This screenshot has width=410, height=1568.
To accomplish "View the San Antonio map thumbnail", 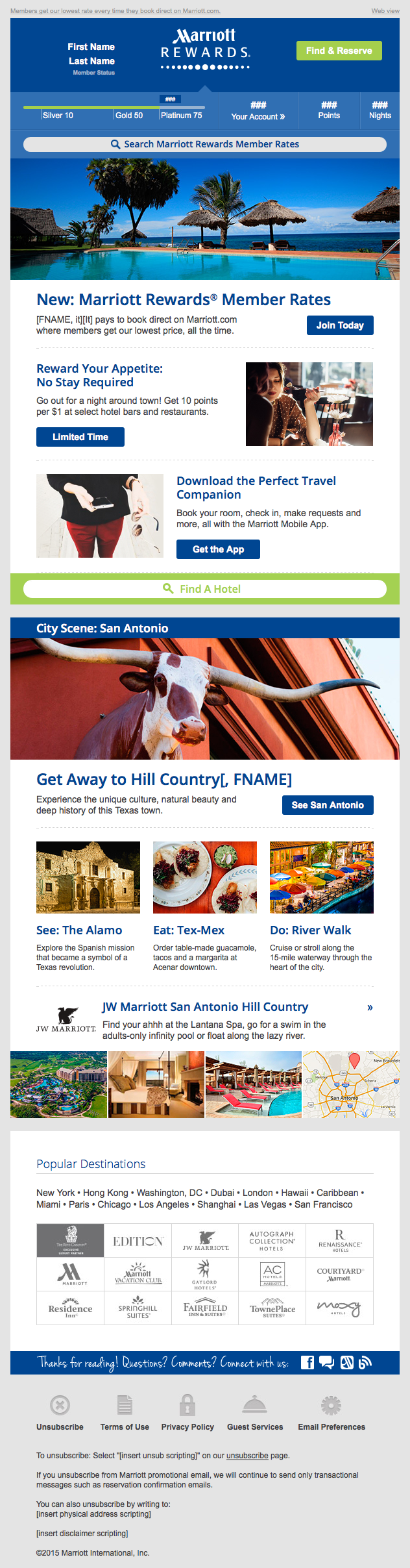I will (351, 1084).
